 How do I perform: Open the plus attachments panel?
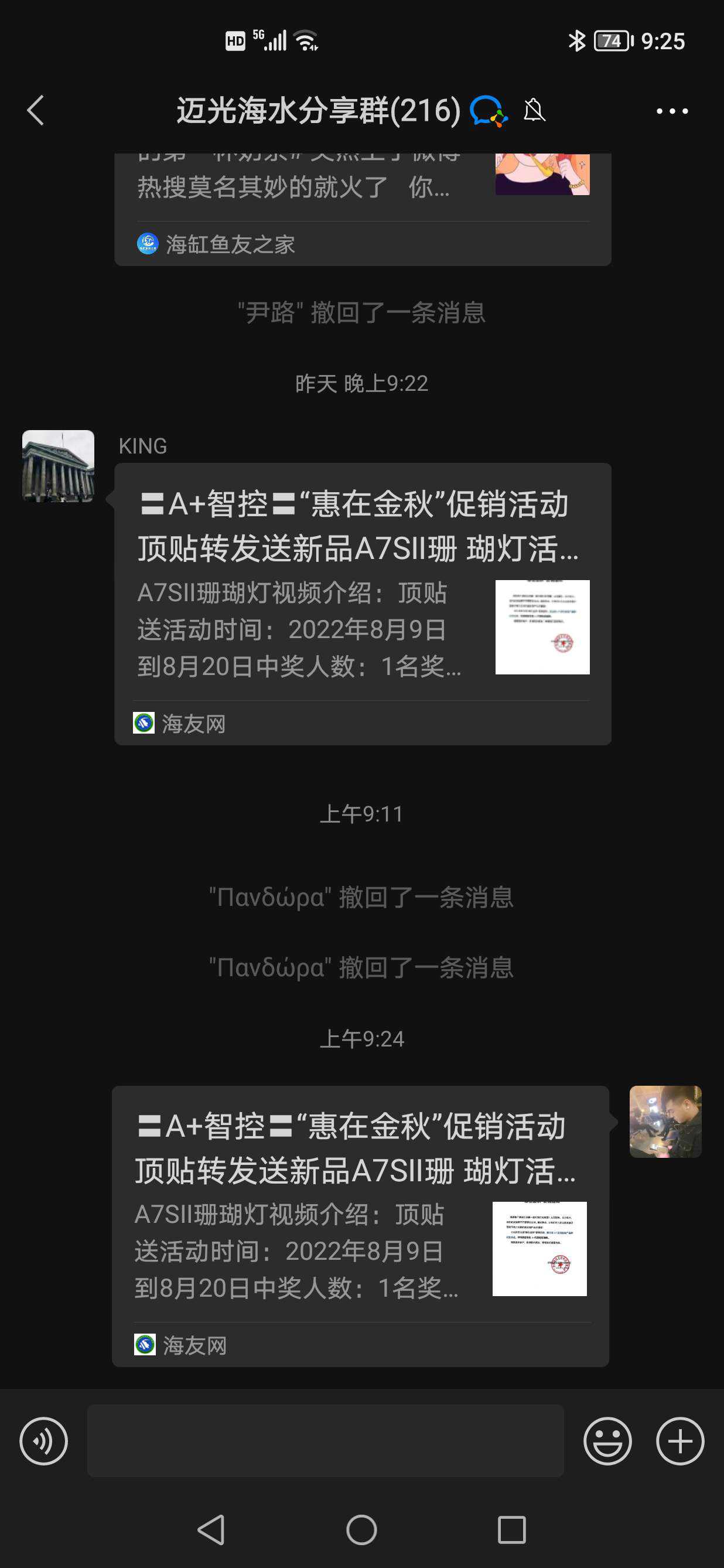pos(679,1440)
